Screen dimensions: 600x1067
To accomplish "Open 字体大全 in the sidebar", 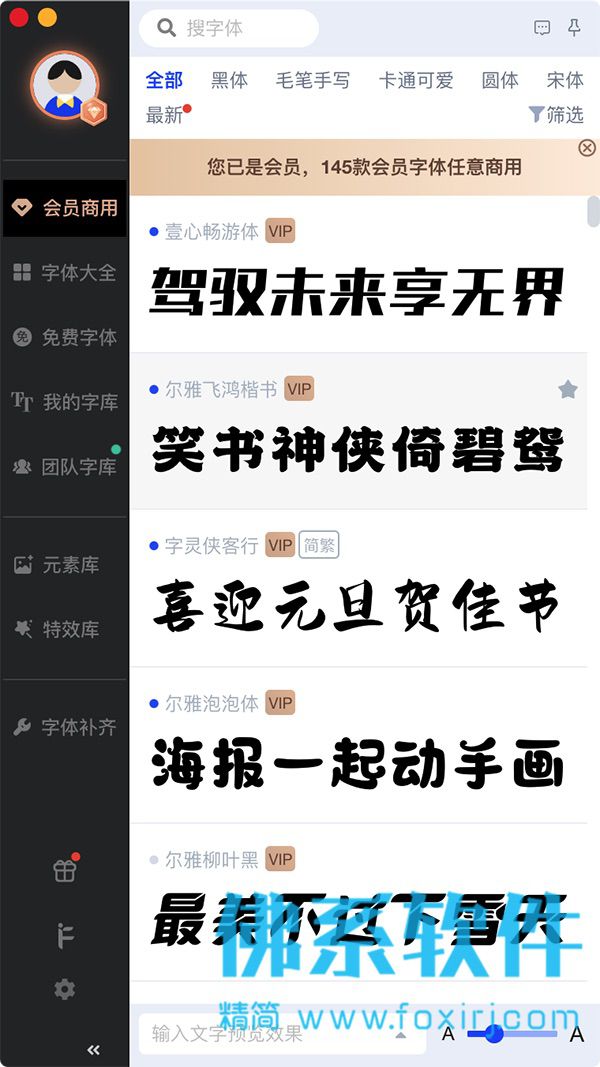I will pyautogui.click(x=65, y=272).
